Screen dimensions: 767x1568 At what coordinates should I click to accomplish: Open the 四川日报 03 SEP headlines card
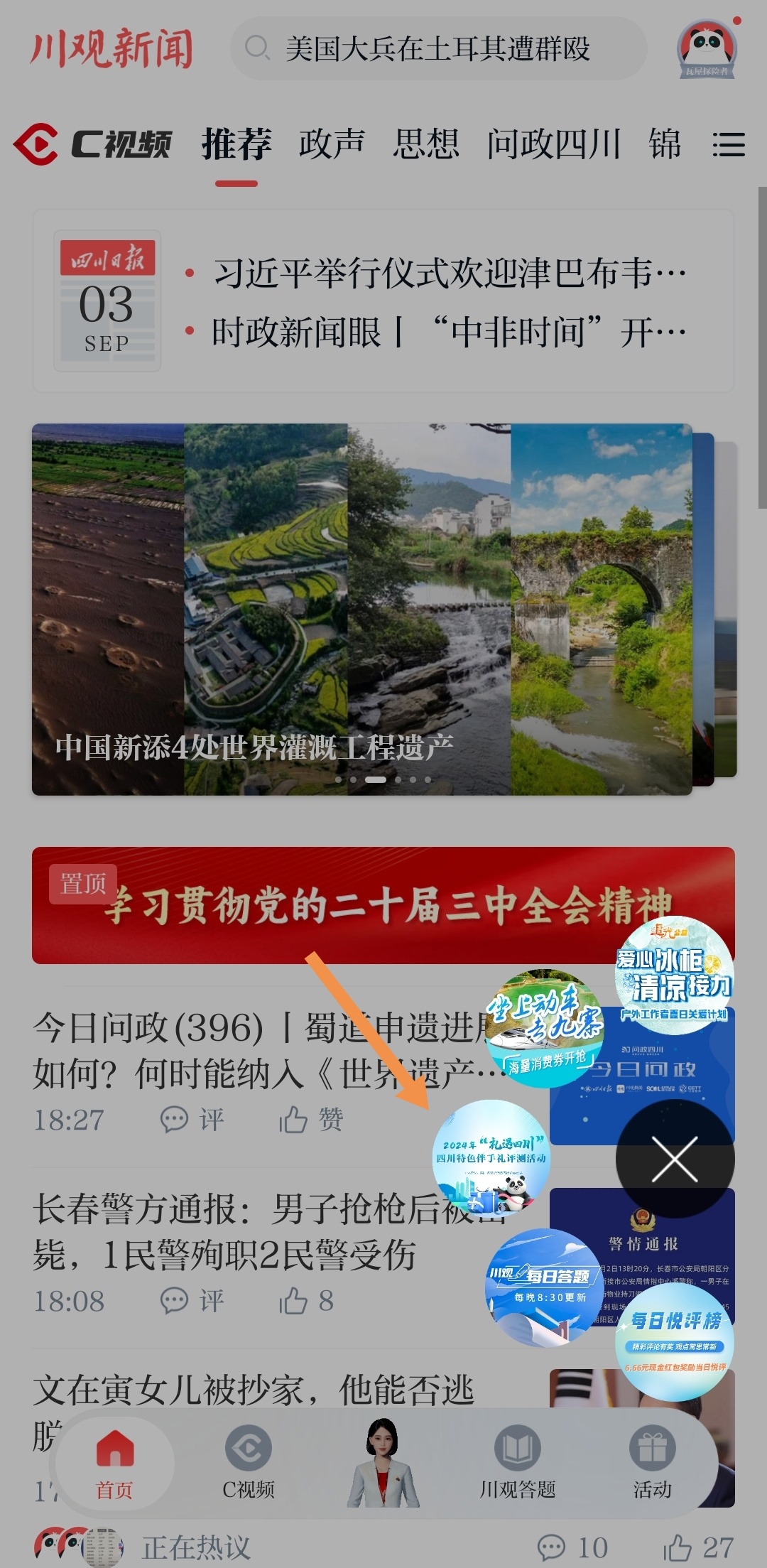coord(383,301)
